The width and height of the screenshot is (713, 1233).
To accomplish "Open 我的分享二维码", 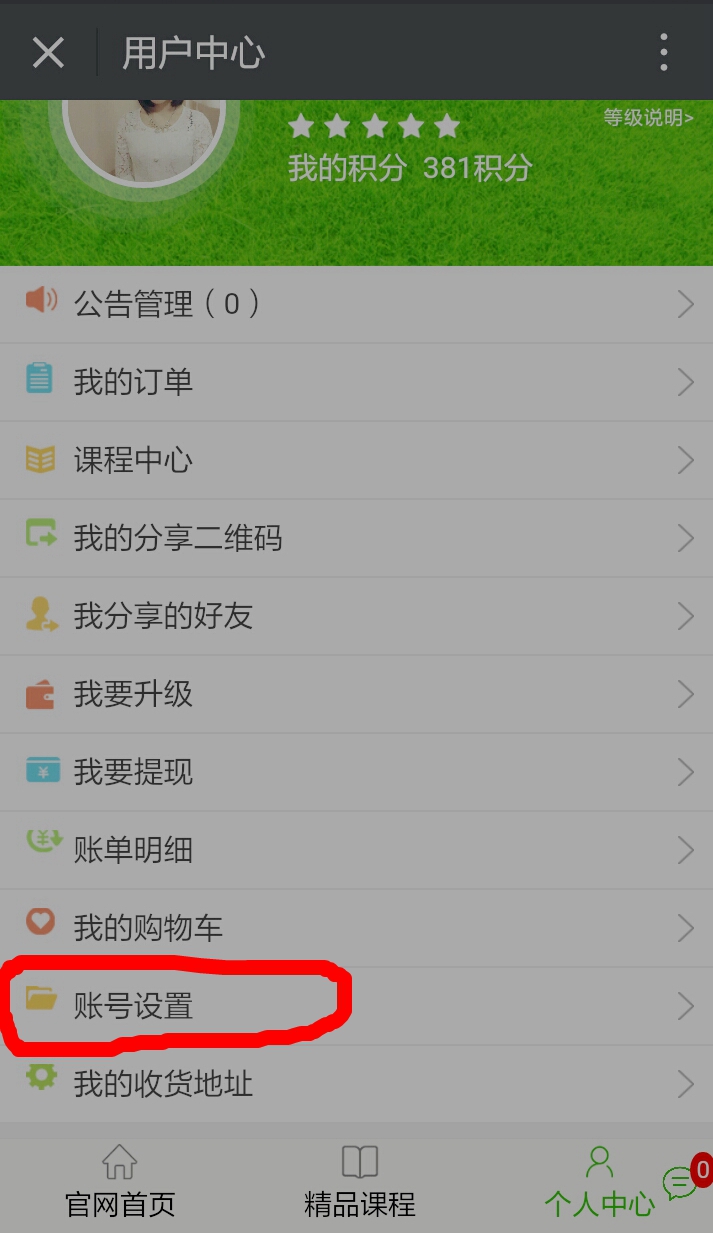I will (356, 538).
